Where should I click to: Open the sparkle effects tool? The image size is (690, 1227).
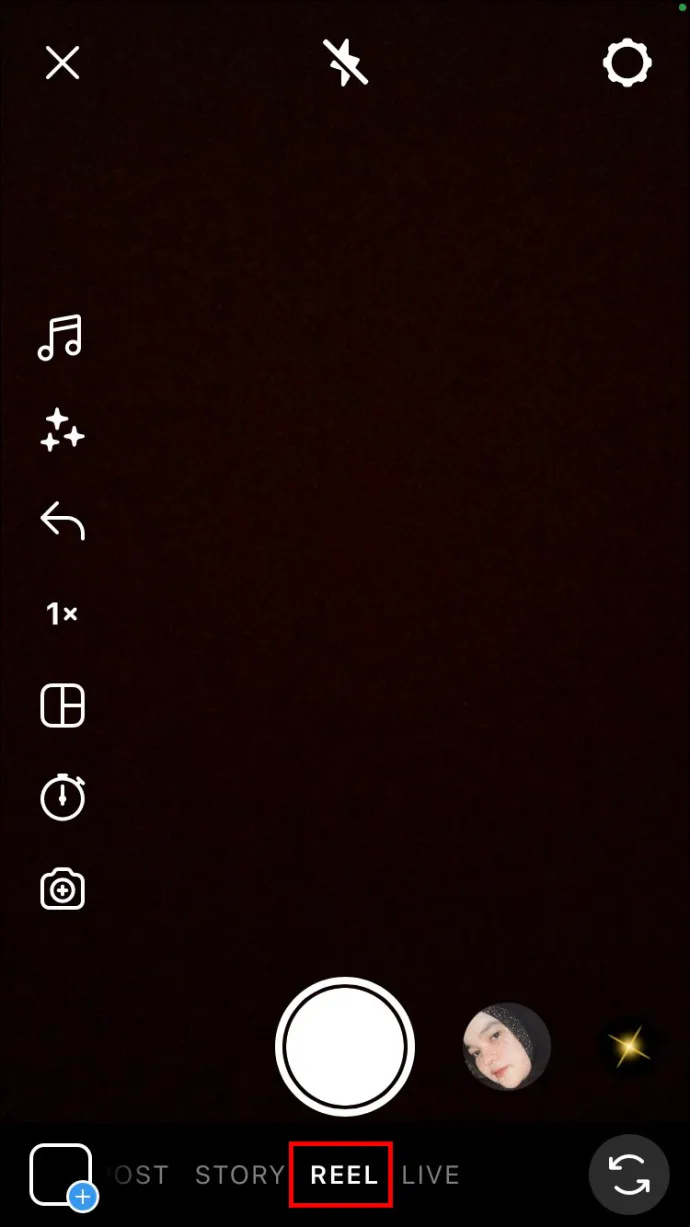(x=61, y=430)
